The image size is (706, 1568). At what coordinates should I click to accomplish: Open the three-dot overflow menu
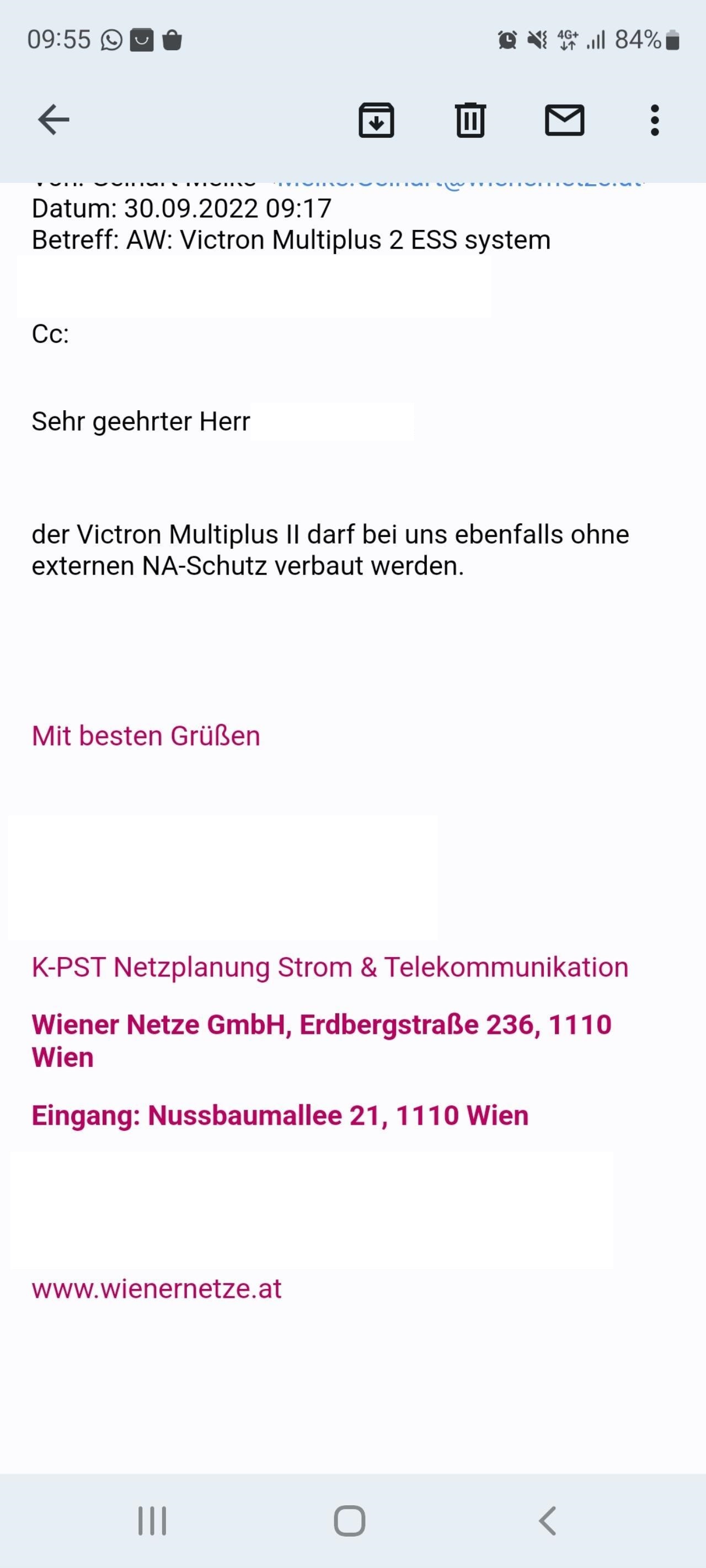[x=655, y=120]
